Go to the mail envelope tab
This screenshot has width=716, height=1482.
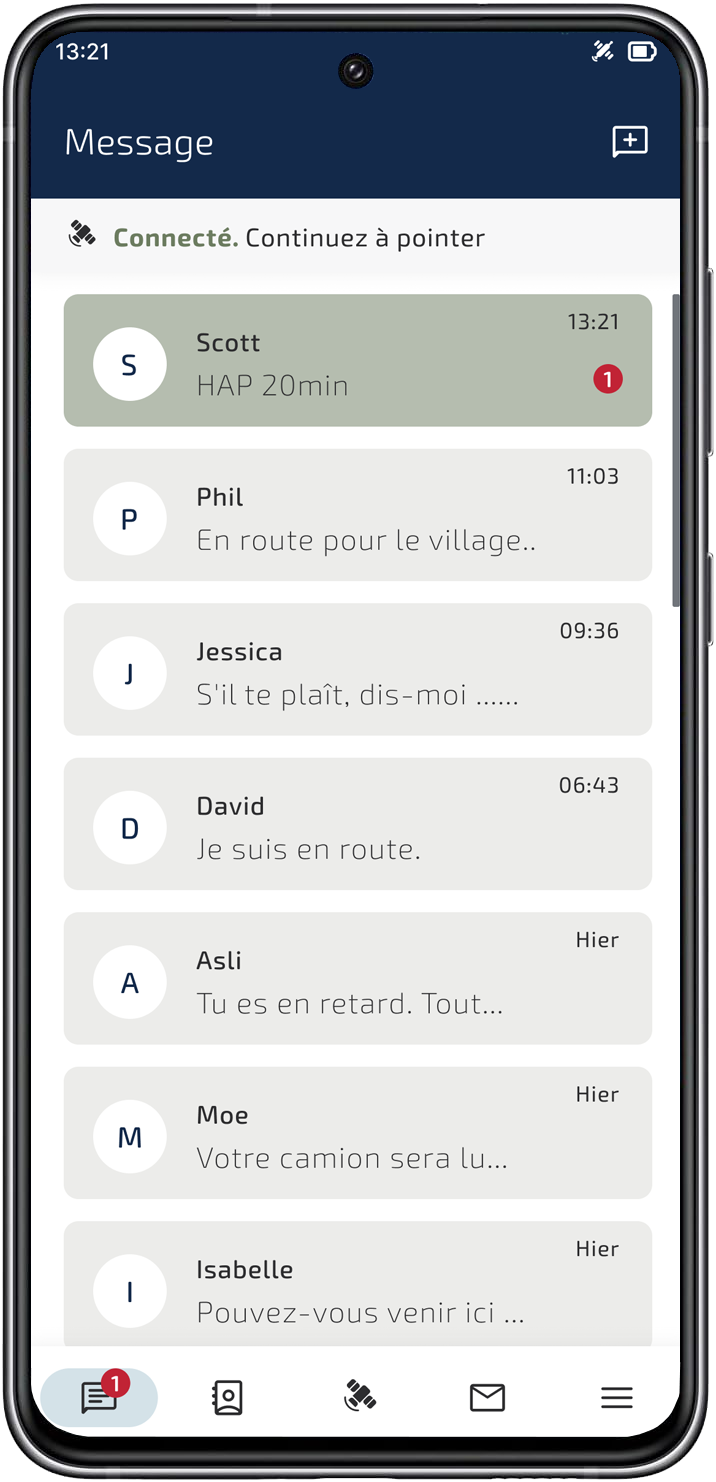[x=487, y=1397]
